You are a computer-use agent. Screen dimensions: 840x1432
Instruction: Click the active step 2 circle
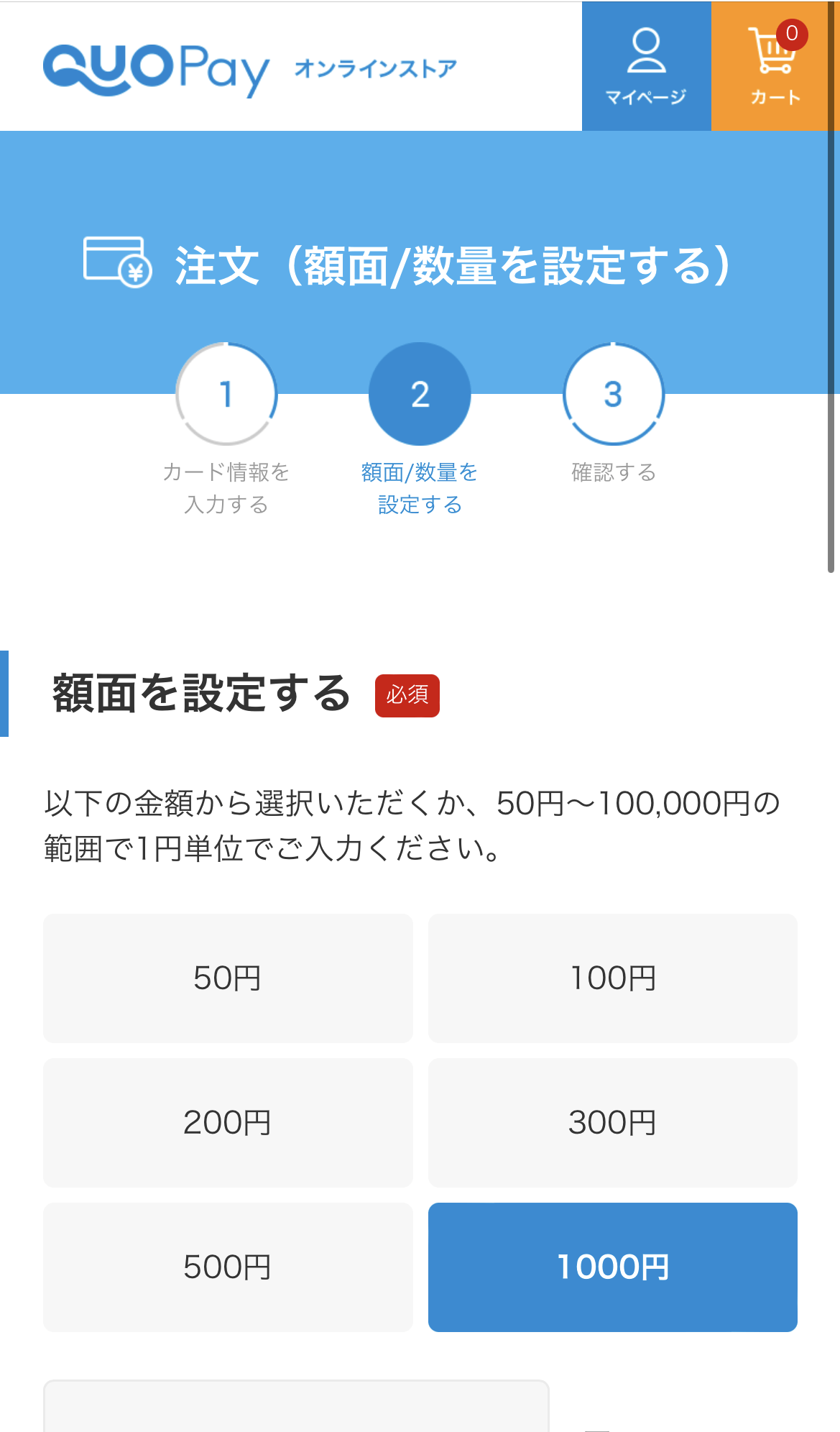tap(420, 393)
